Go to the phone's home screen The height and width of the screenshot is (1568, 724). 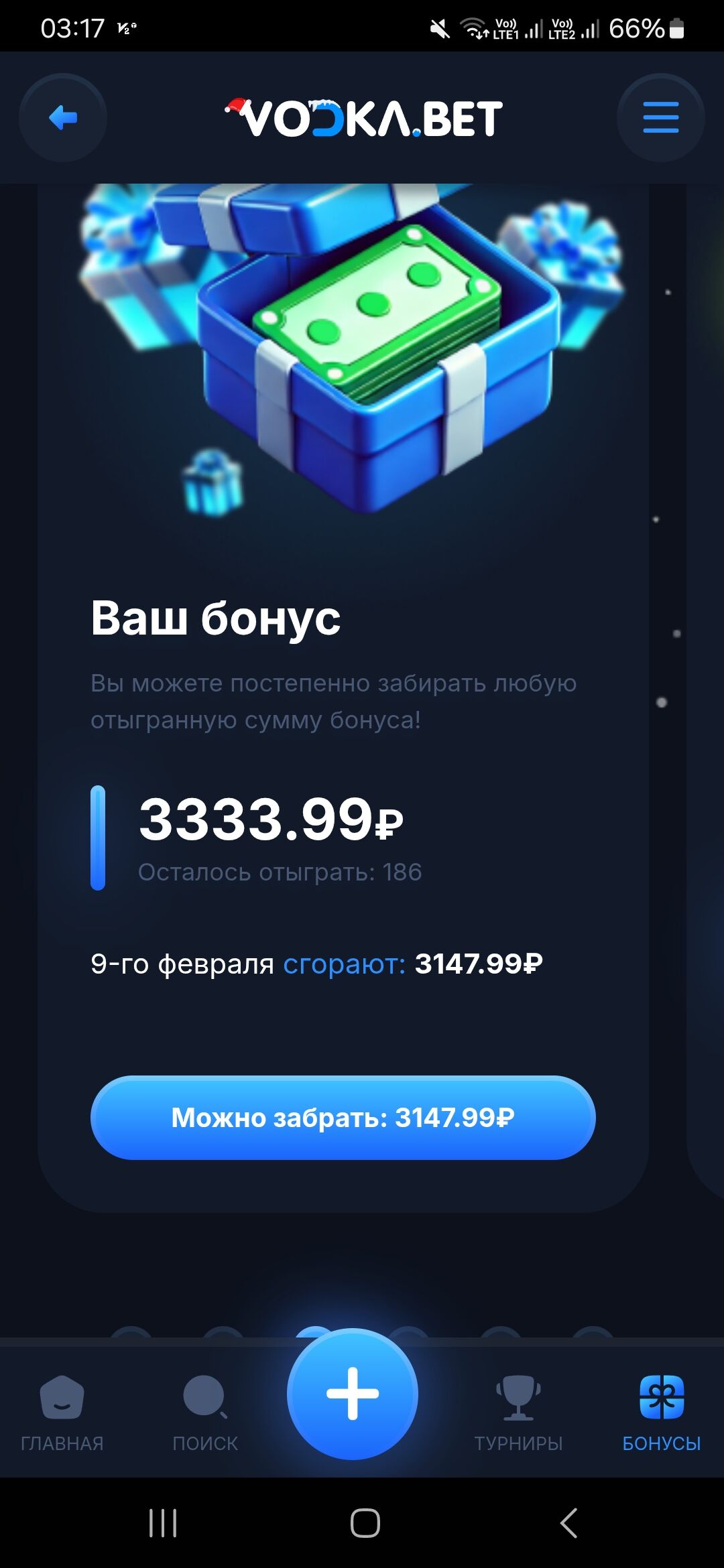[x=365, y=1522]
